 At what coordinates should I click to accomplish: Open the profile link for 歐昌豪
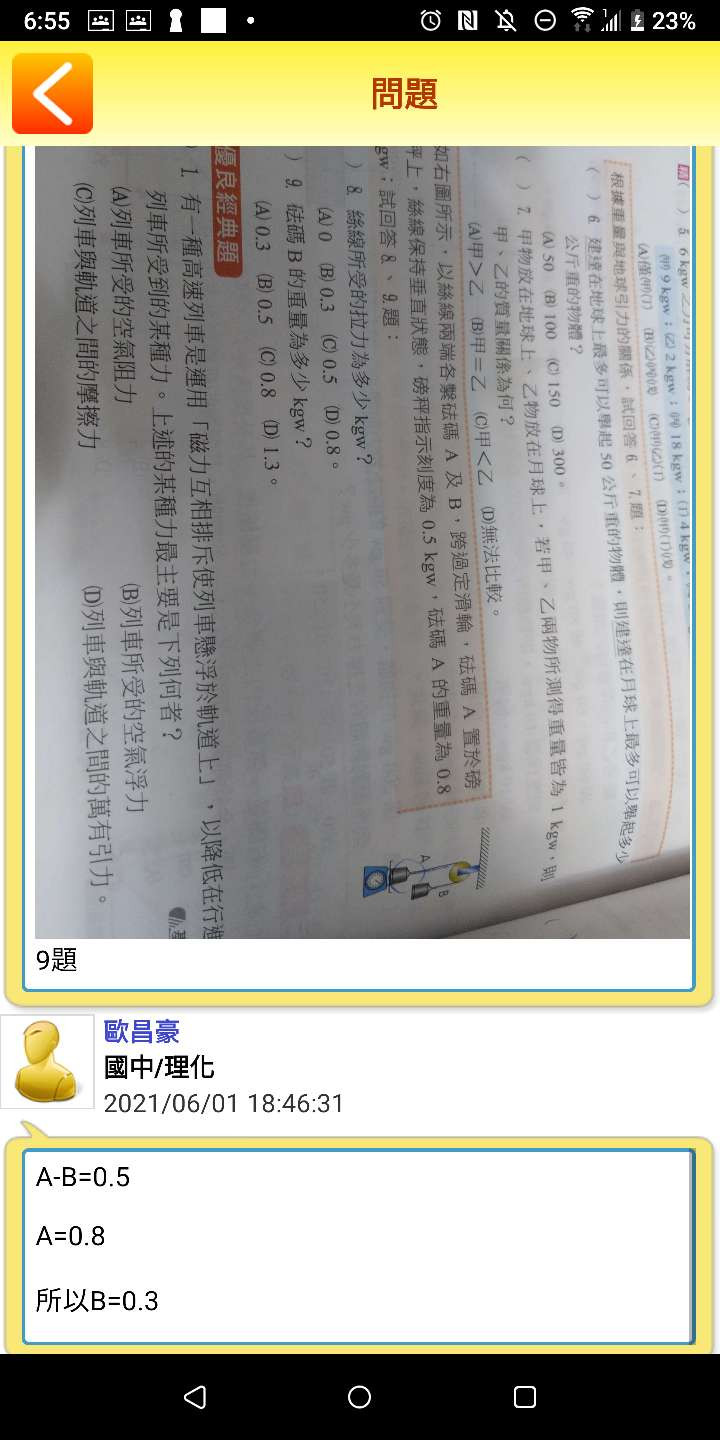coord(142,1031)
